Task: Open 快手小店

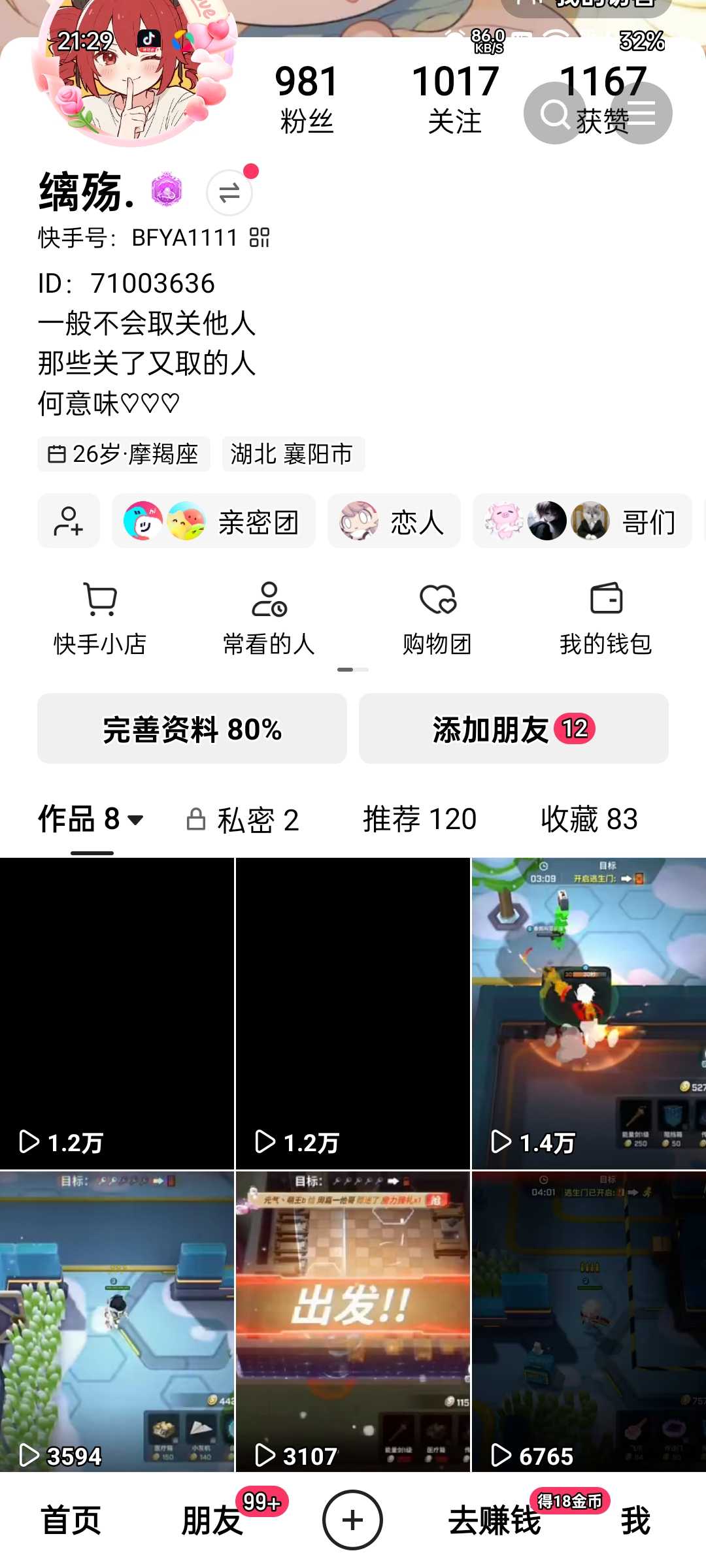Action: (100, 618)
